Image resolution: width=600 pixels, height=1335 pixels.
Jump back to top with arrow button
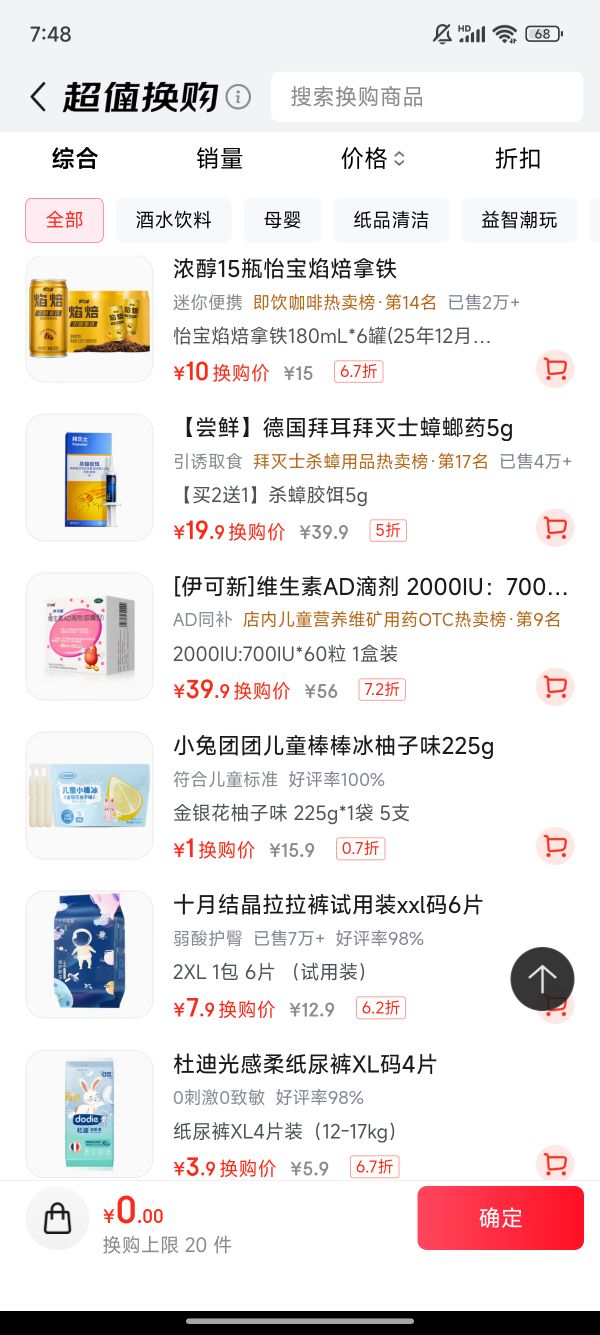542,979
